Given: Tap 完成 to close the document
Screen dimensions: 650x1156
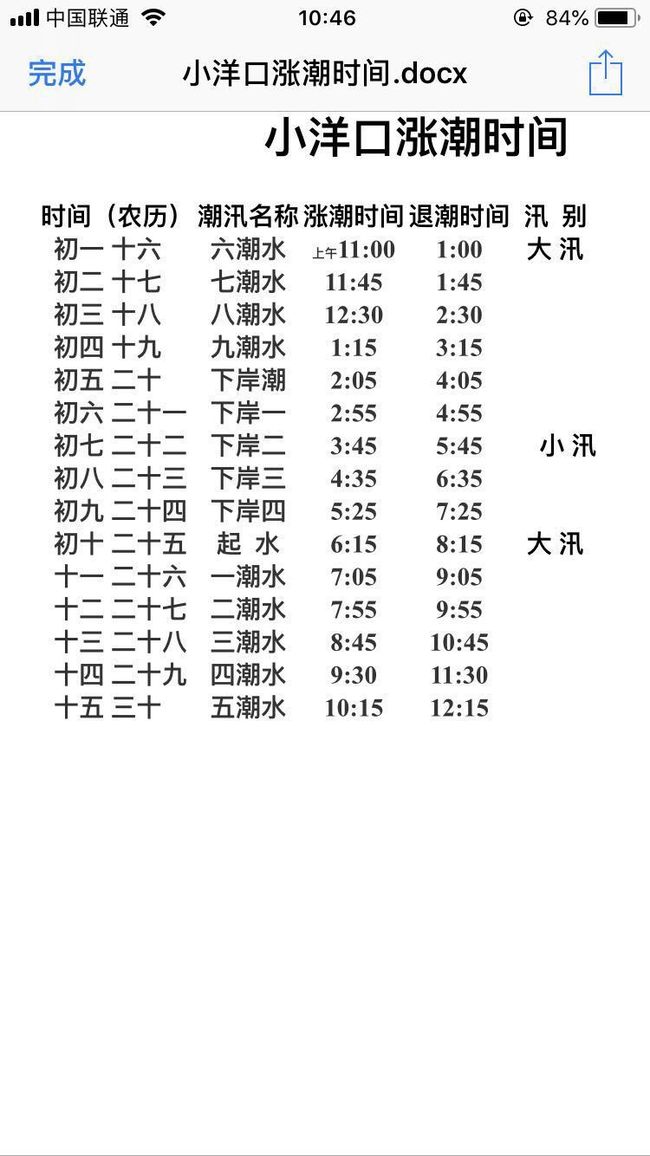Looking at the screenshot, I should [57, 74].
